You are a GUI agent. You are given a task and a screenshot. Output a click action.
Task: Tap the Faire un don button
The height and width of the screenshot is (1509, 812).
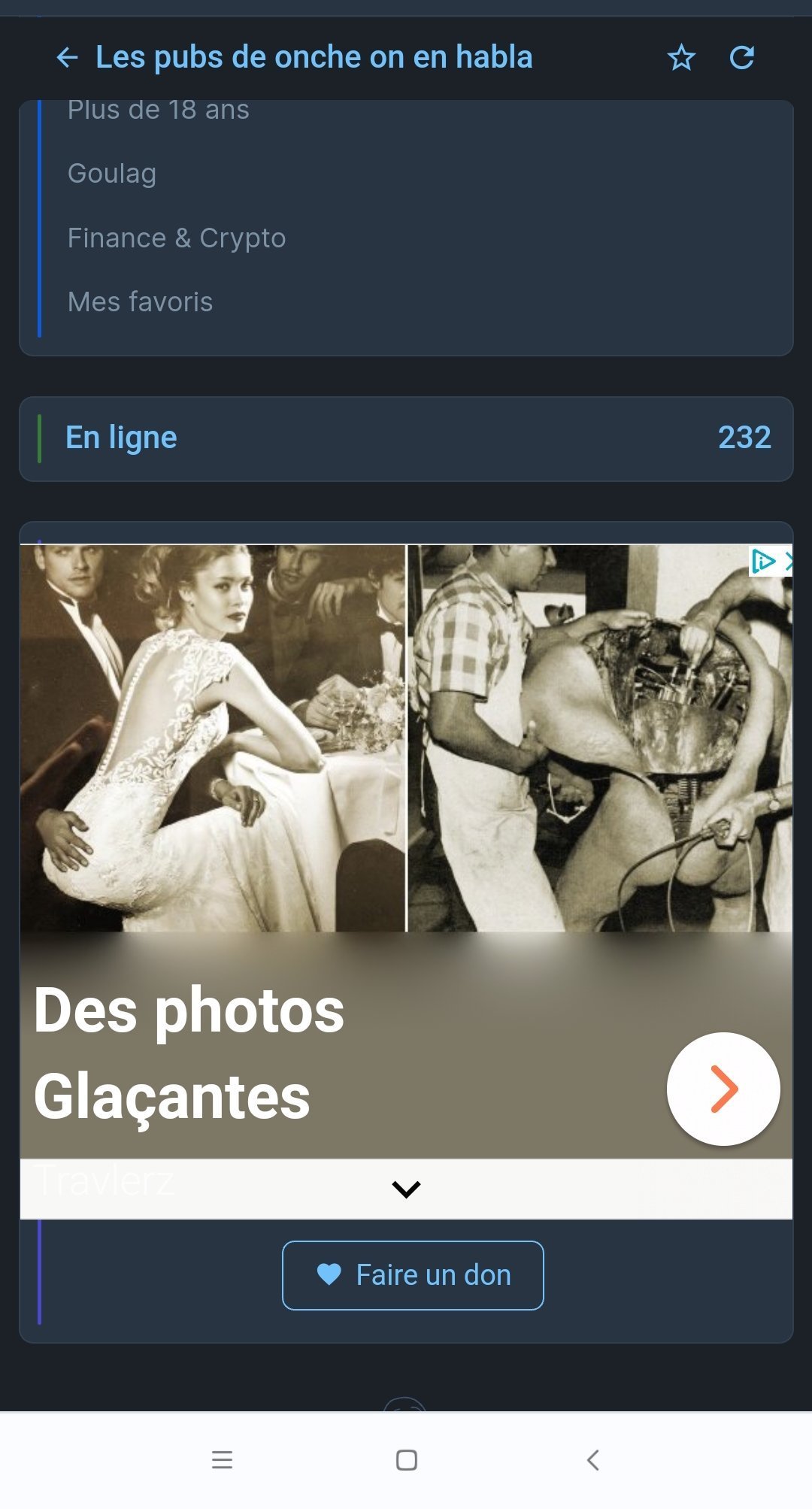point(413,1275)
